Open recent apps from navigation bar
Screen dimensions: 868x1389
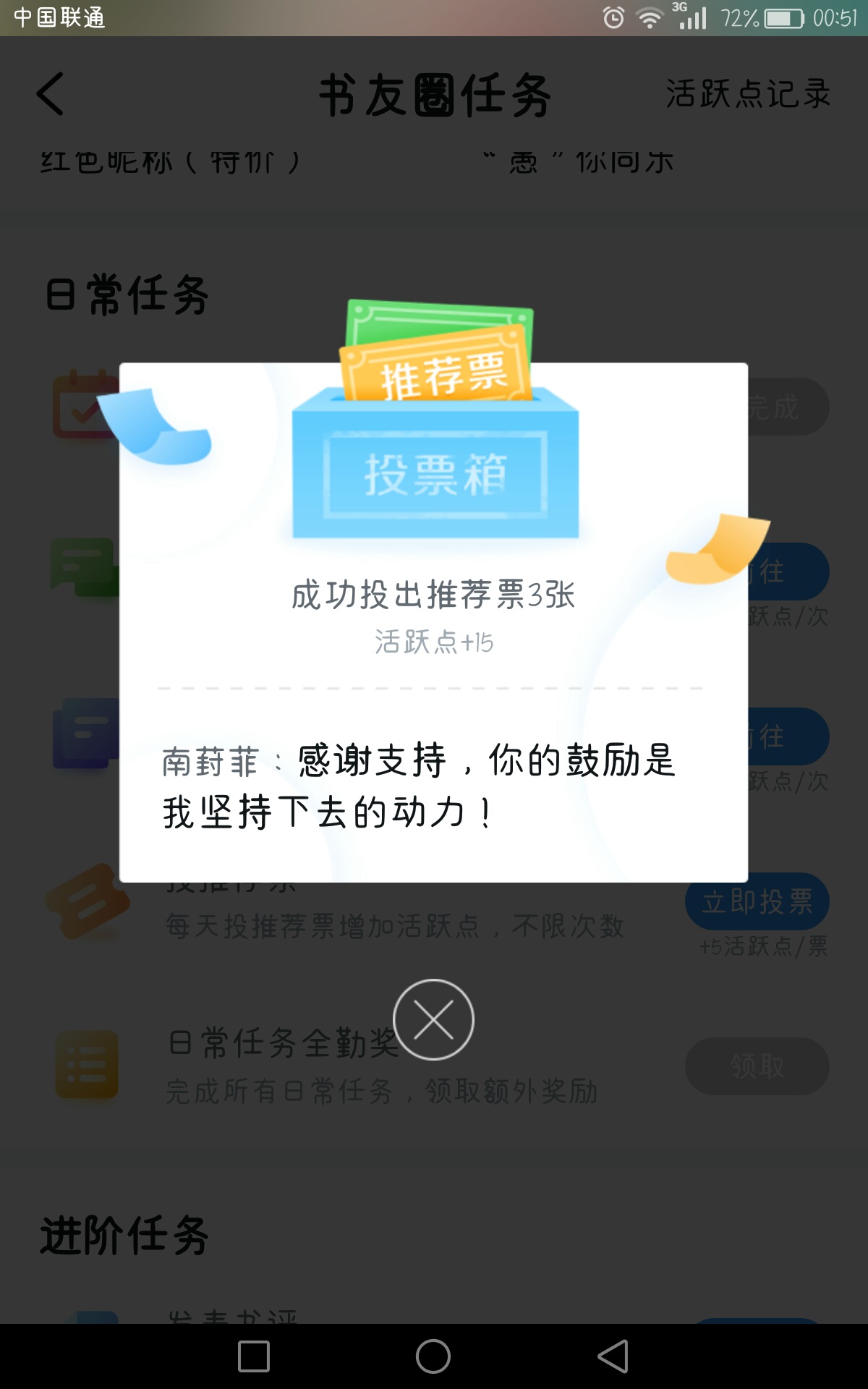(x=254, y=1356)
